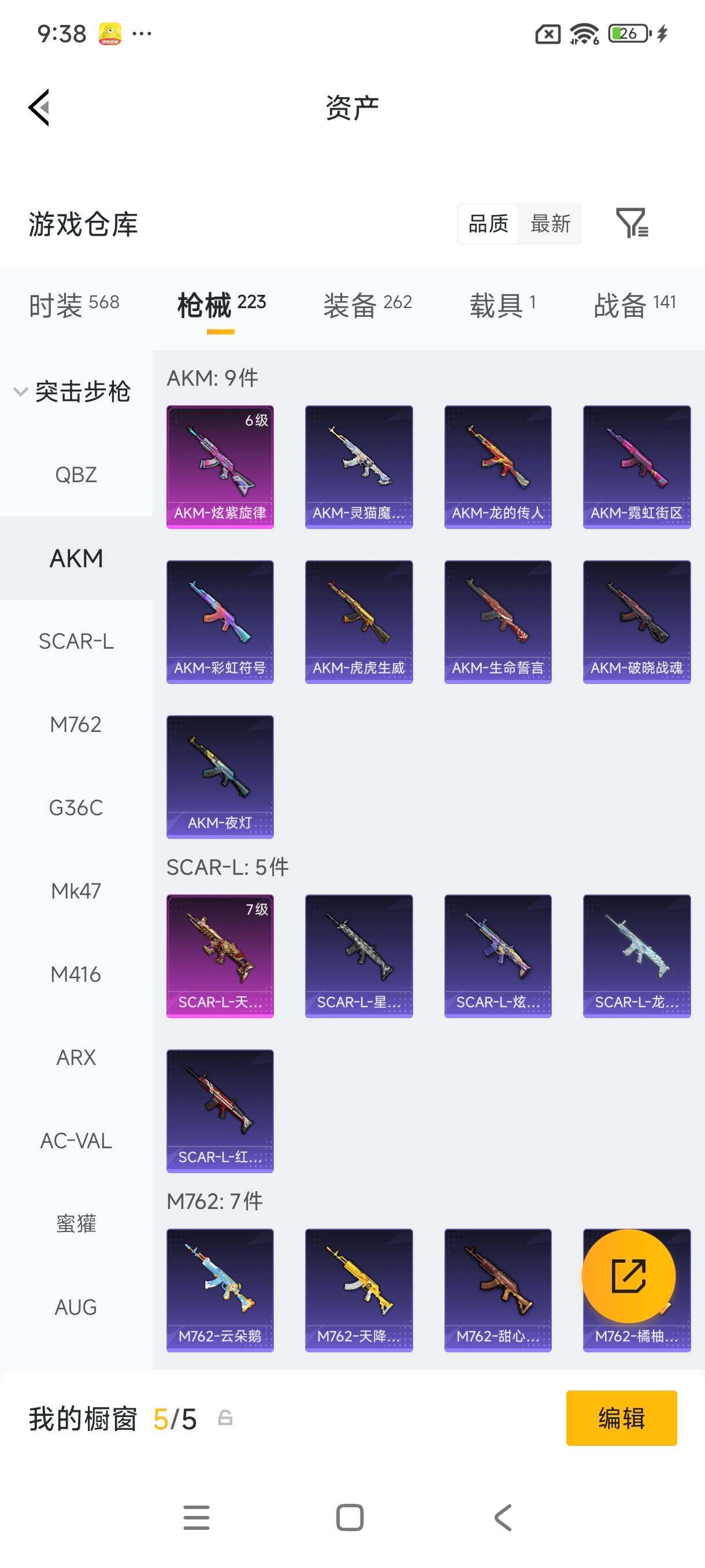This screenshot has height=1568, width=705.
Task: Switch to the 装备 tab
Action: click(368, 304)
